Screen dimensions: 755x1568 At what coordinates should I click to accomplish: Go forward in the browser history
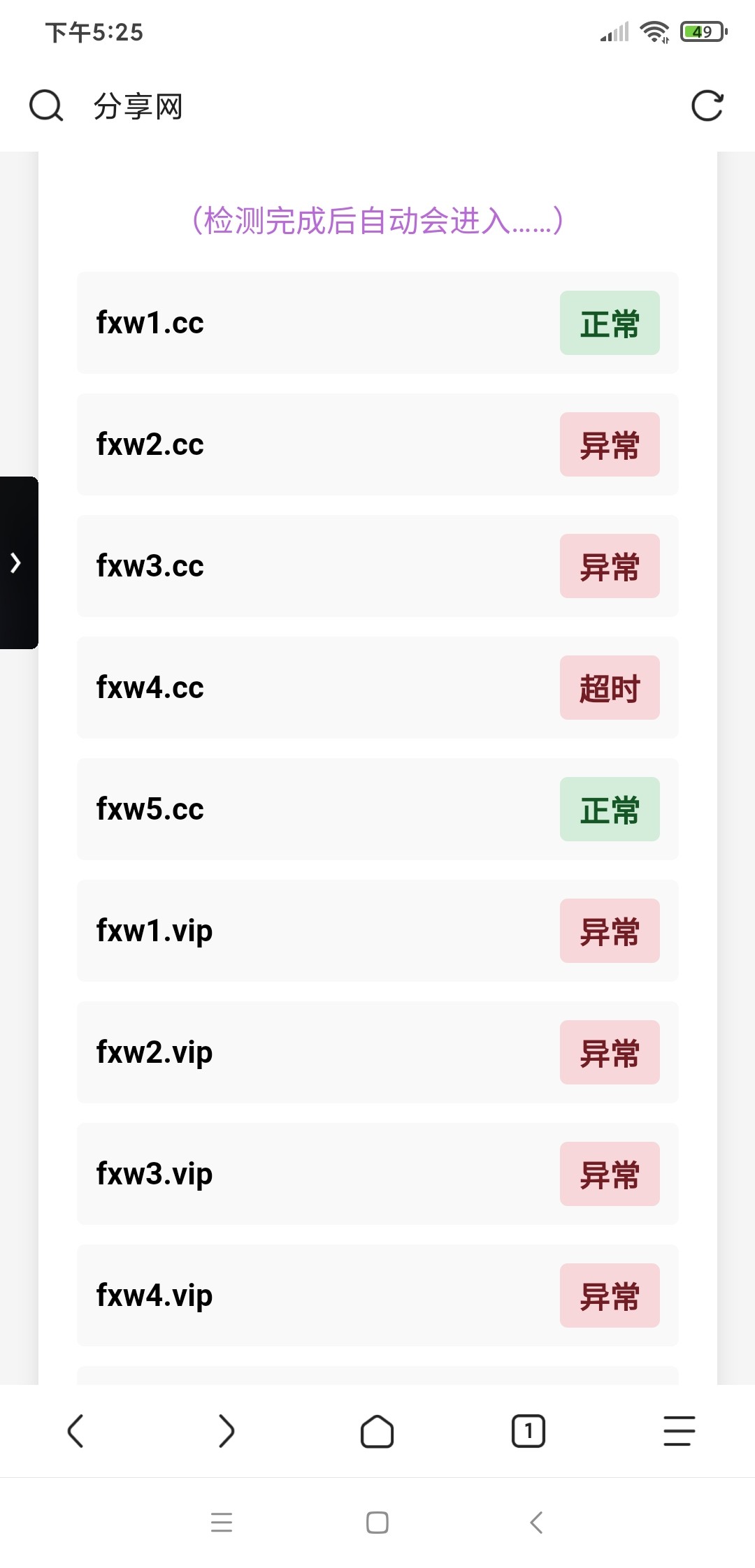coord(226,1431)
